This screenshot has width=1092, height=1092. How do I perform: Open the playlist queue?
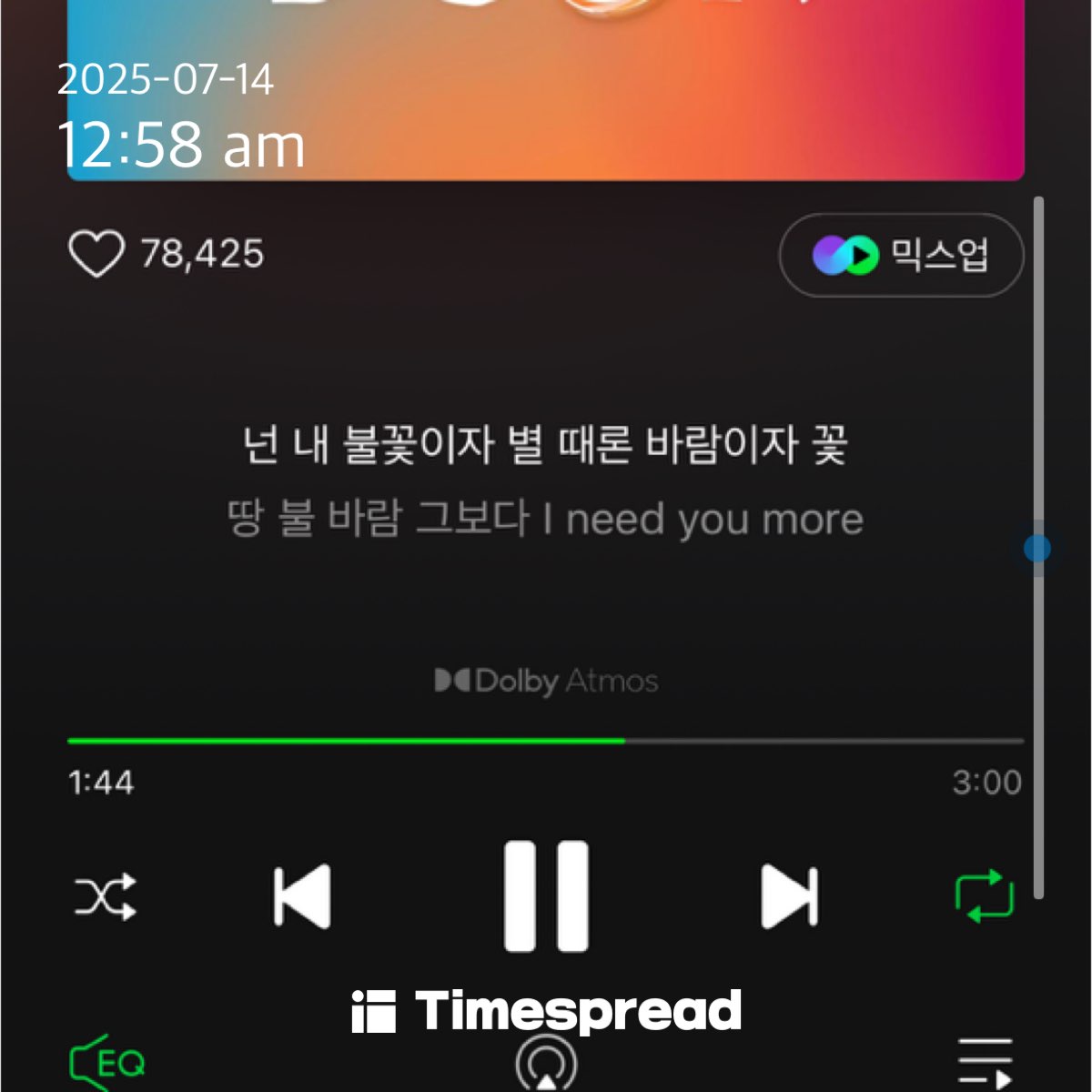tap(985, 1063)
